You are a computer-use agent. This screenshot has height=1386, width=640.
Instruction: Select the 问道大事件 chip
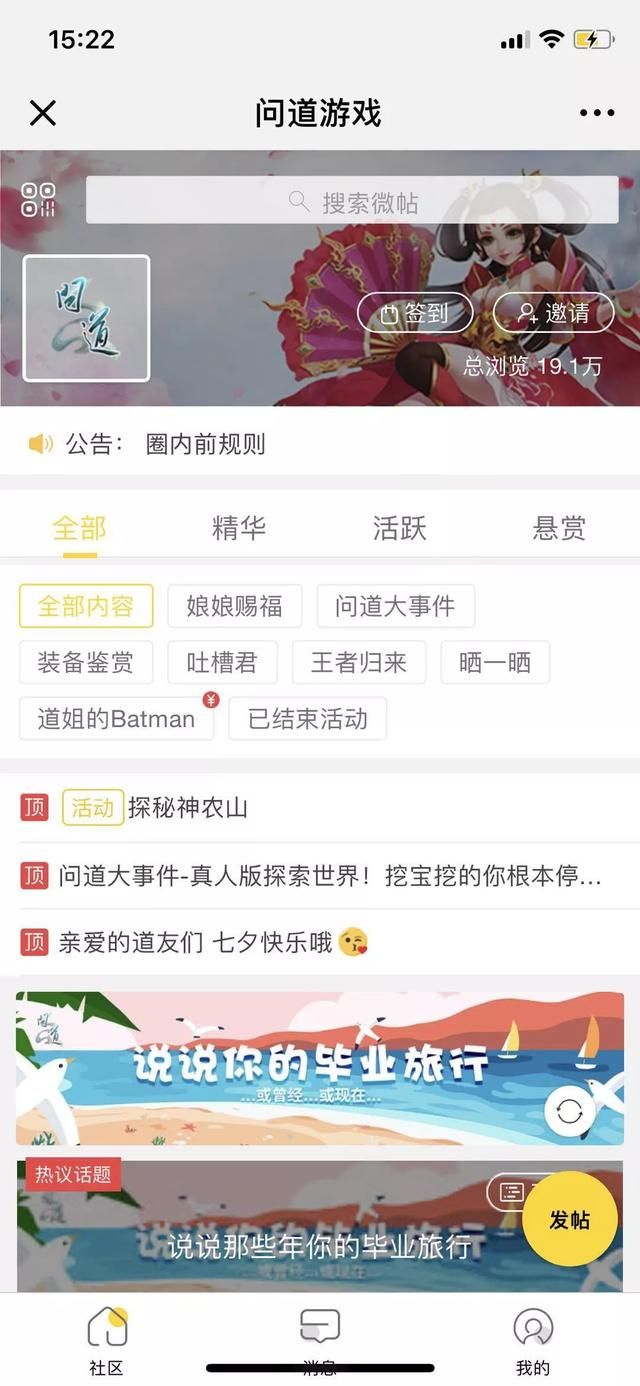click(395, 606)
